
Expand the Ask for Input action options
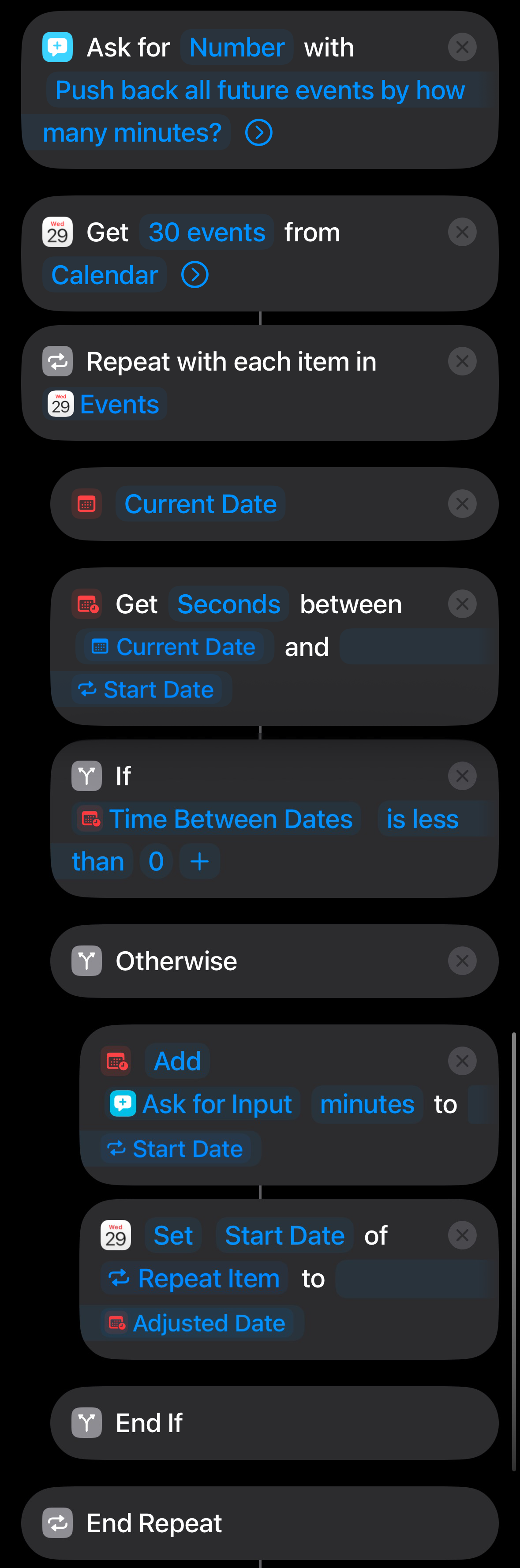tap(258, 133)
